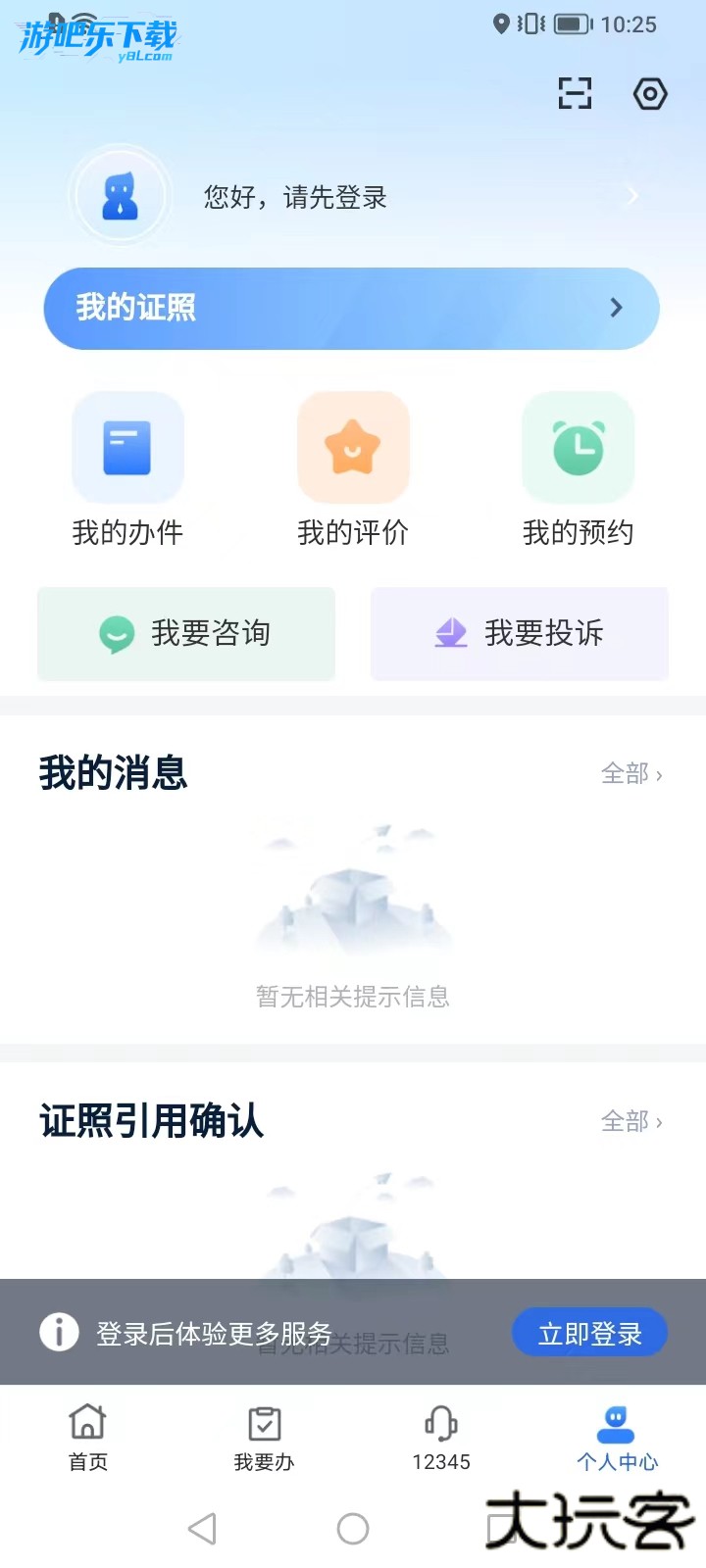This screenshot has width=706, height=1568.
Task: Tap the Android home circle button
Action: point(353,1527)
